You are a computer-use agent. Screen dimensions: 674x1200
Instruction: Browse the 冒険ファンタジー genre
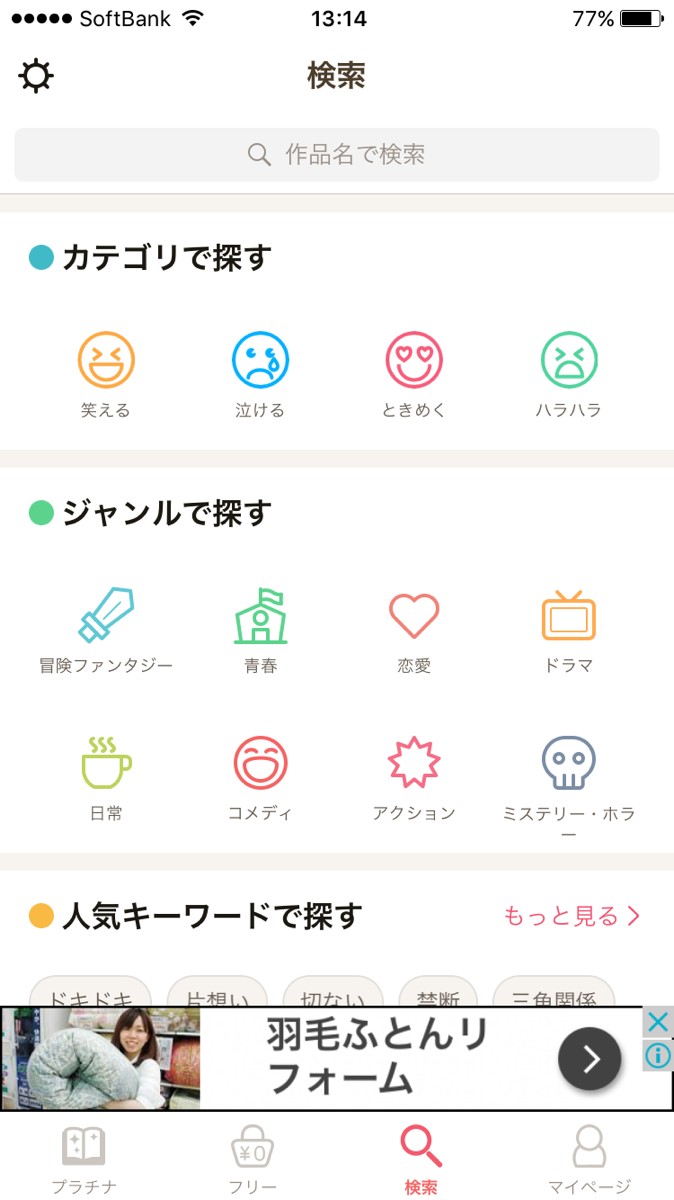106,628
